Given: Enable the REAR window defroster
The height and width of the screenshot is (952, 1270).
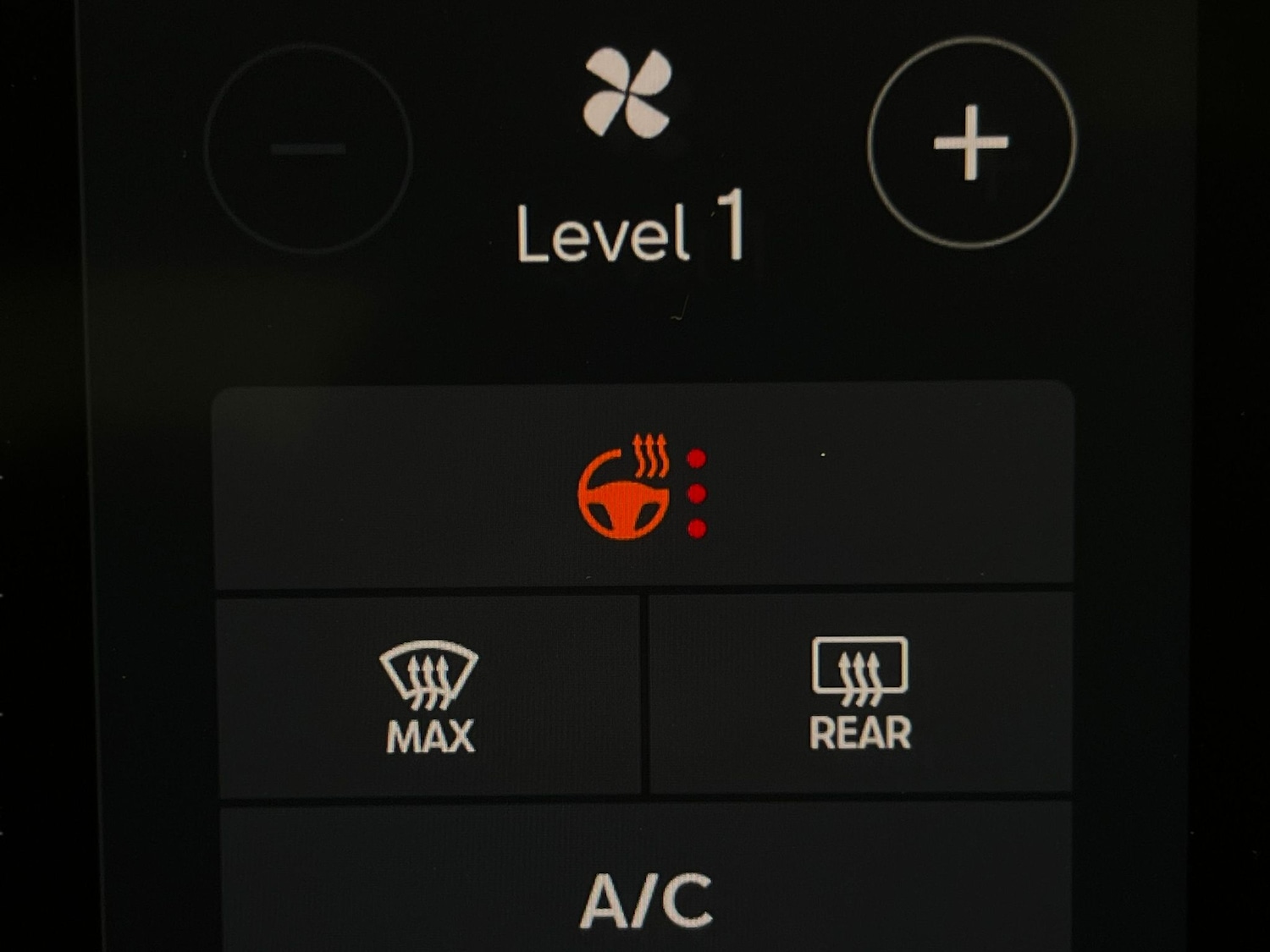Looking at the screenshot, I should point(859,696).
